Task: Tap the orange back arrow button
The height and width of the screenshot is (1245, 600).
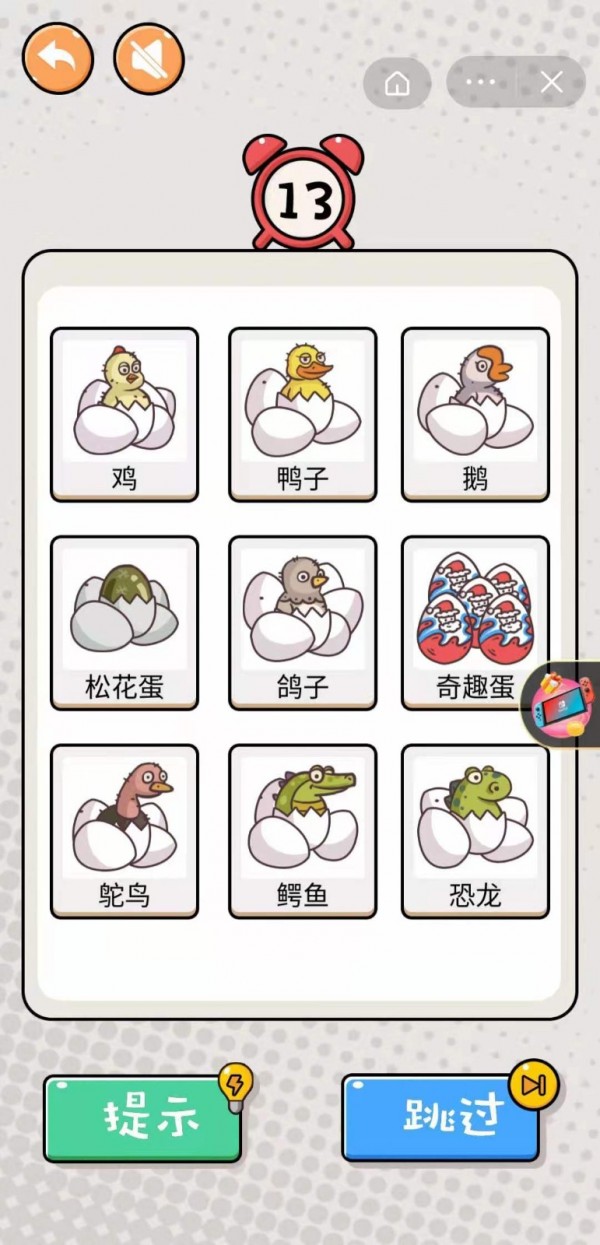Action: (x=58, y=58)
